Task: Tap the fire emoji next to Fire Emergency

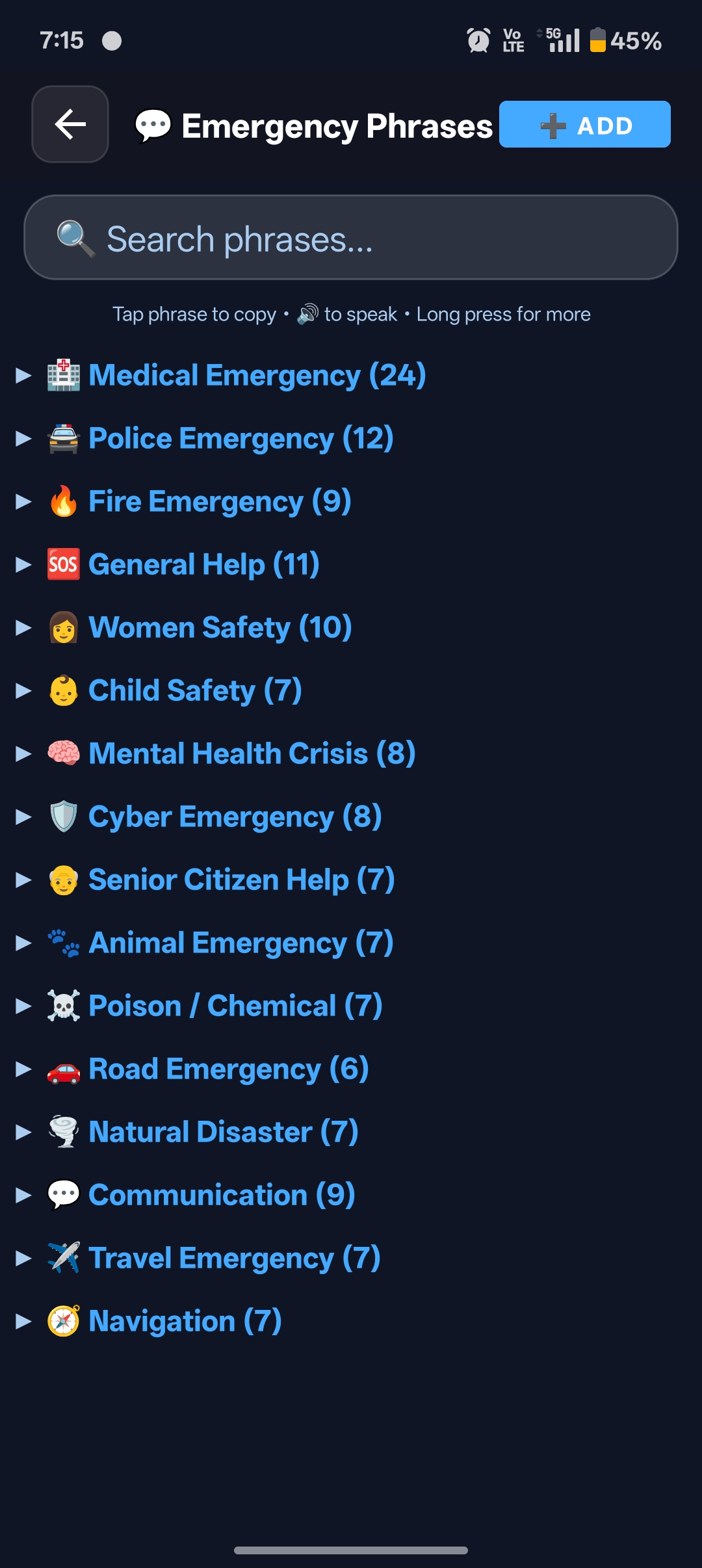Action: pyautogui.click(x=63, y=501)
